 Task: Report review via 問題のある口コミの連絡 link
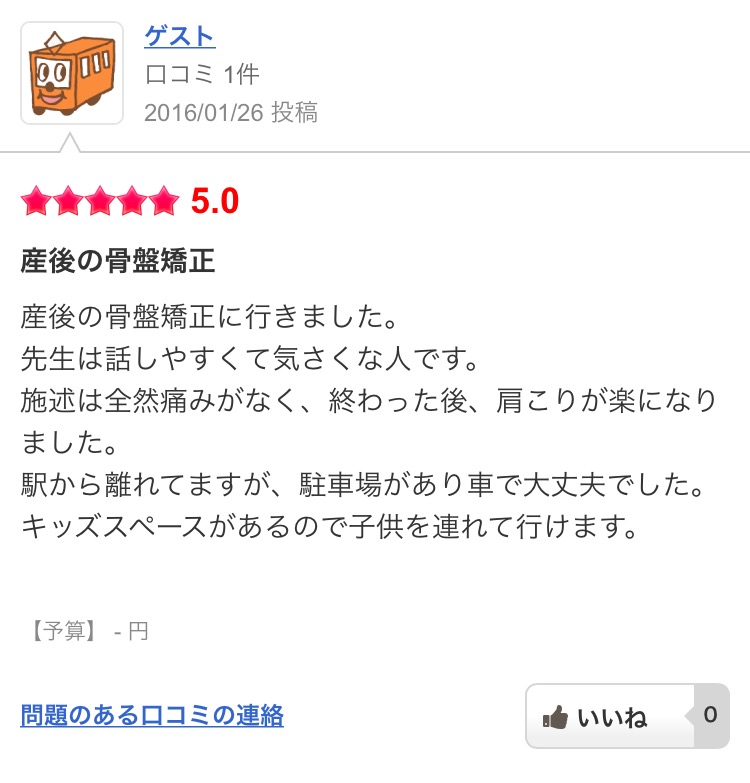(152, 716)
